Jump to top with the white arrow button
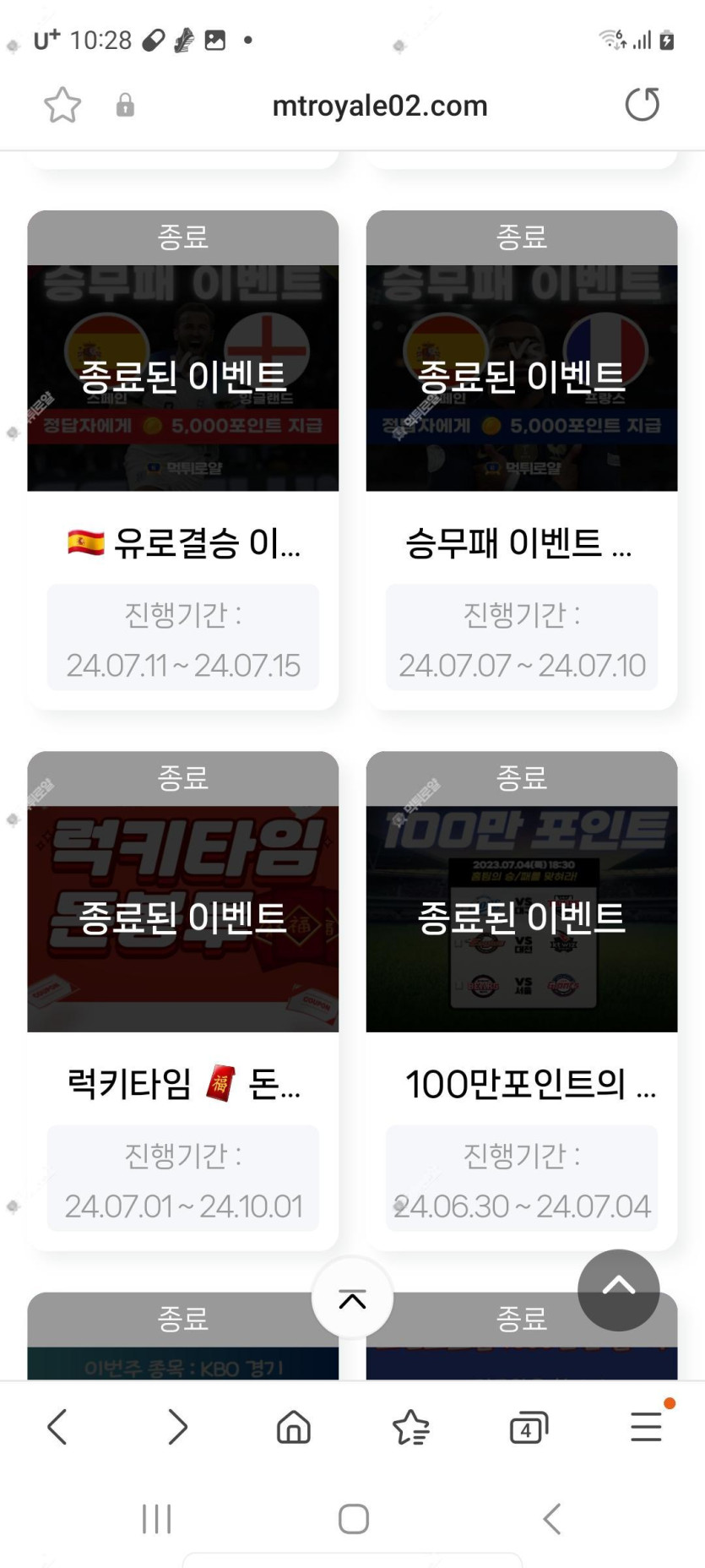 (x=352, y=1298)
